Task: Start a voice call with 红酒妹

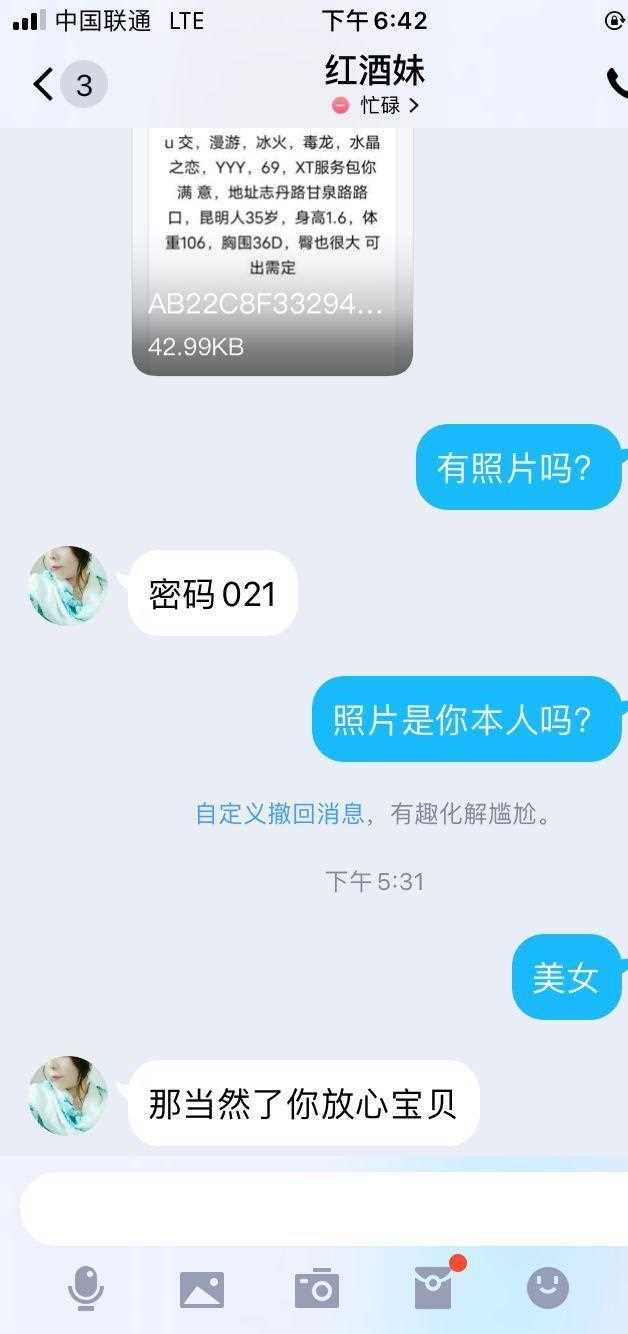Action: tap(616, 84)
